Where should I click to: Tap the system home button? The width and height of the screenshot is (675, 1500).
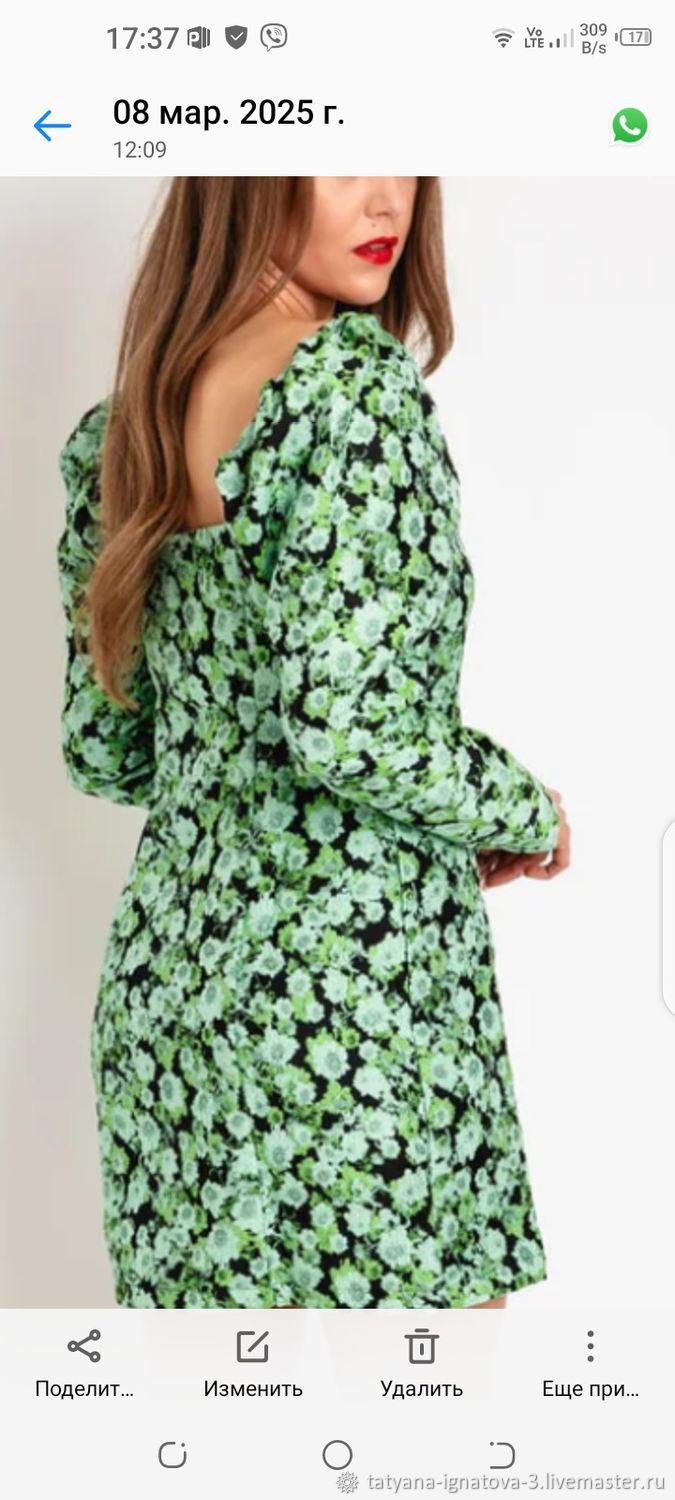click(x=338, y=1455)
